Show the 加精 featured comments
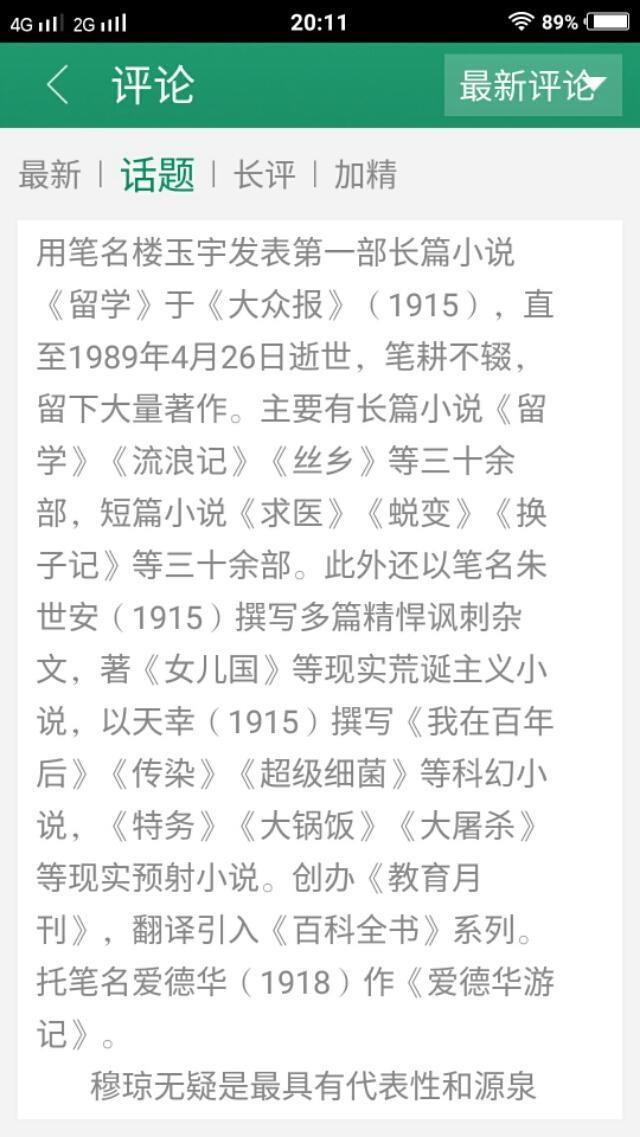 point(365,175)
